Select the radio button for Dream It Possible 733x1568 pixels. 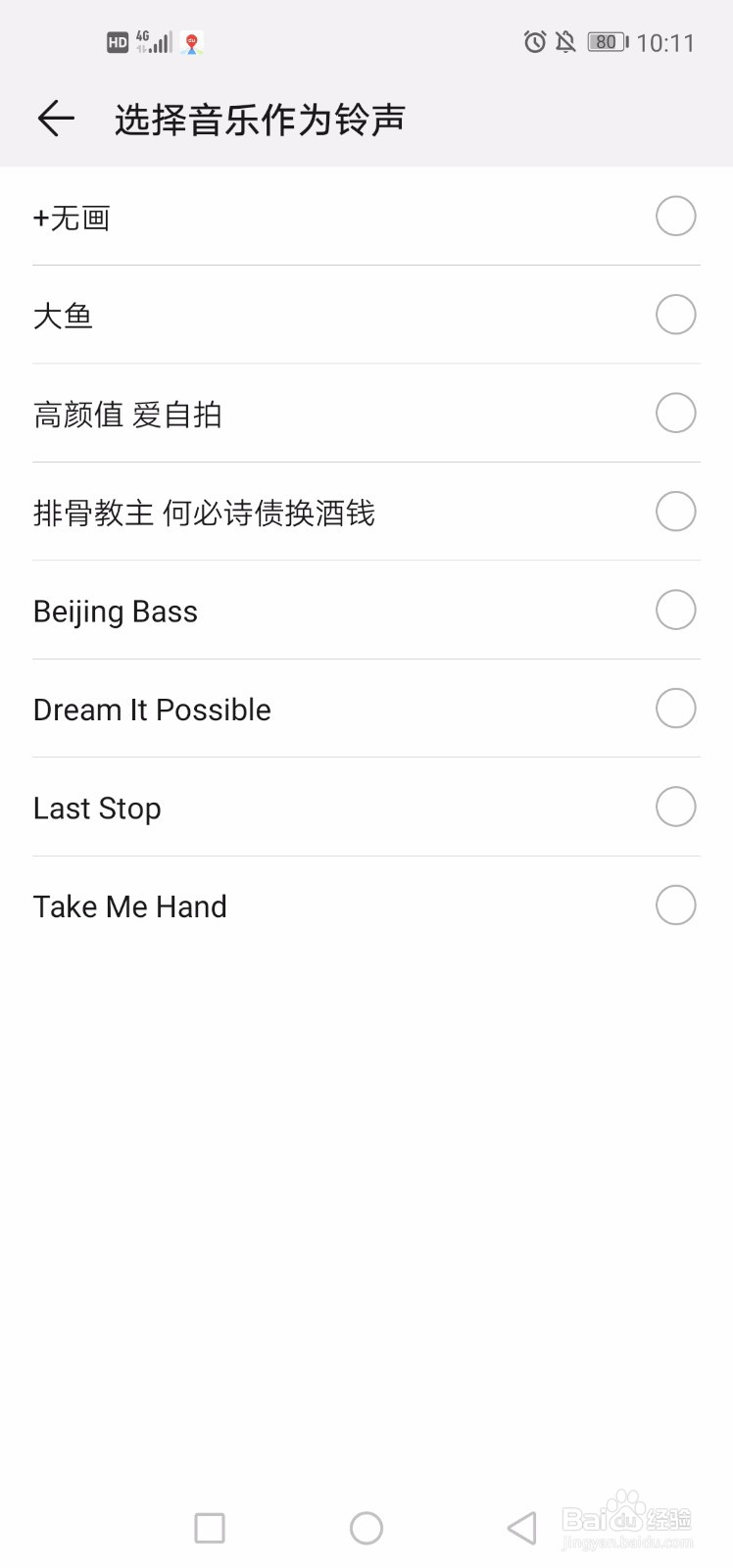(x=675, y=708)
